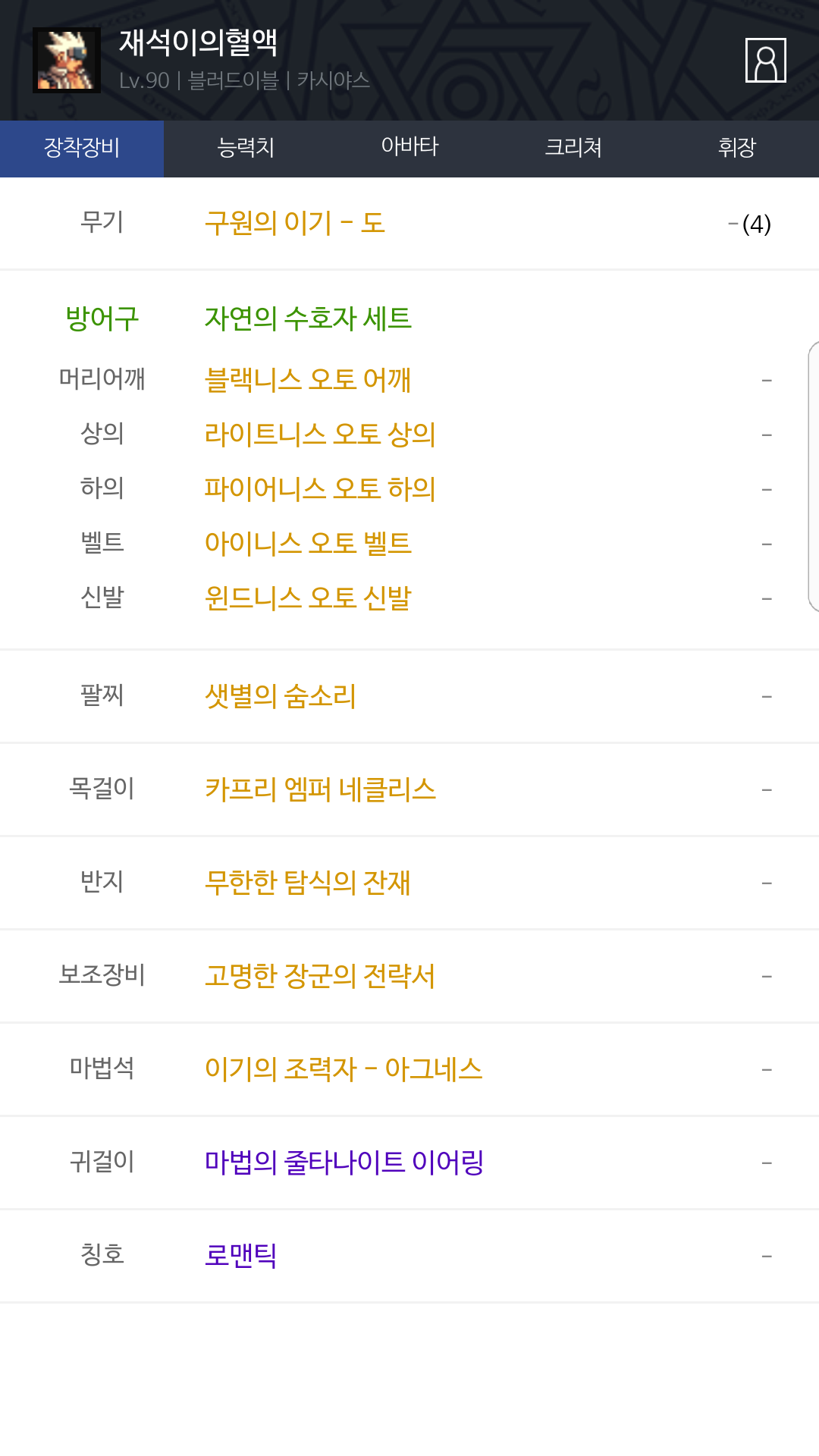
Task: Open 이기의 조력자 - 아그네스 item
Action: tap(344, 1069)
